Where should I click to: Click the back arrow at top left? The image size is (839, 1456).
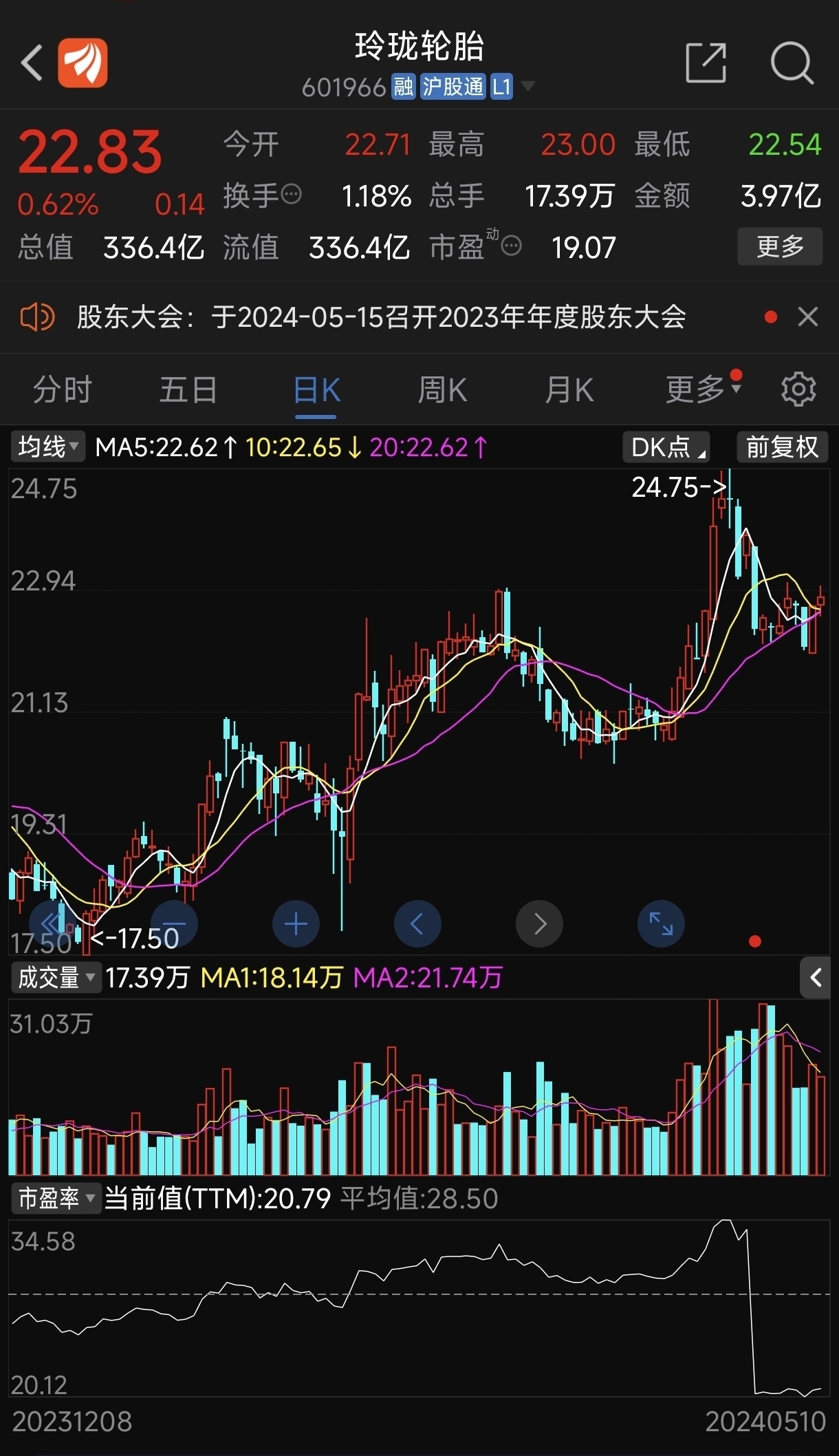pyautogui.click(x=31, y=62)
